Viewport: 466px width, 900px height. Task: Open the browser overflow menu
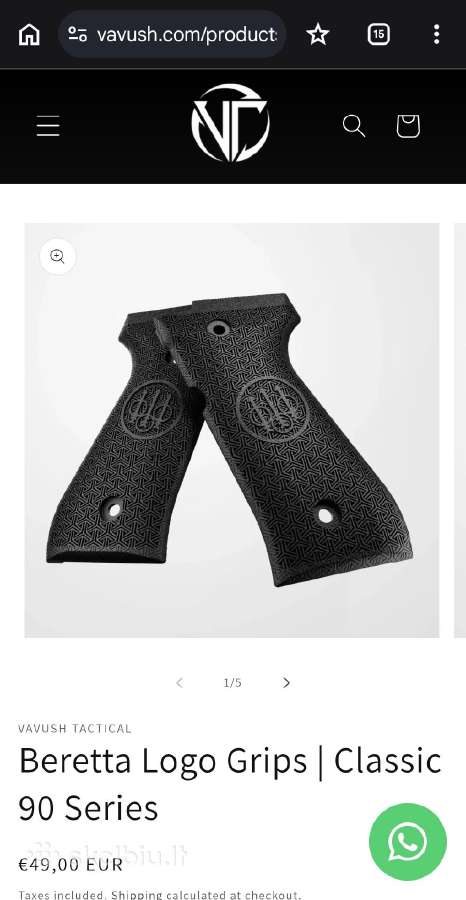(x=437, y=34)
